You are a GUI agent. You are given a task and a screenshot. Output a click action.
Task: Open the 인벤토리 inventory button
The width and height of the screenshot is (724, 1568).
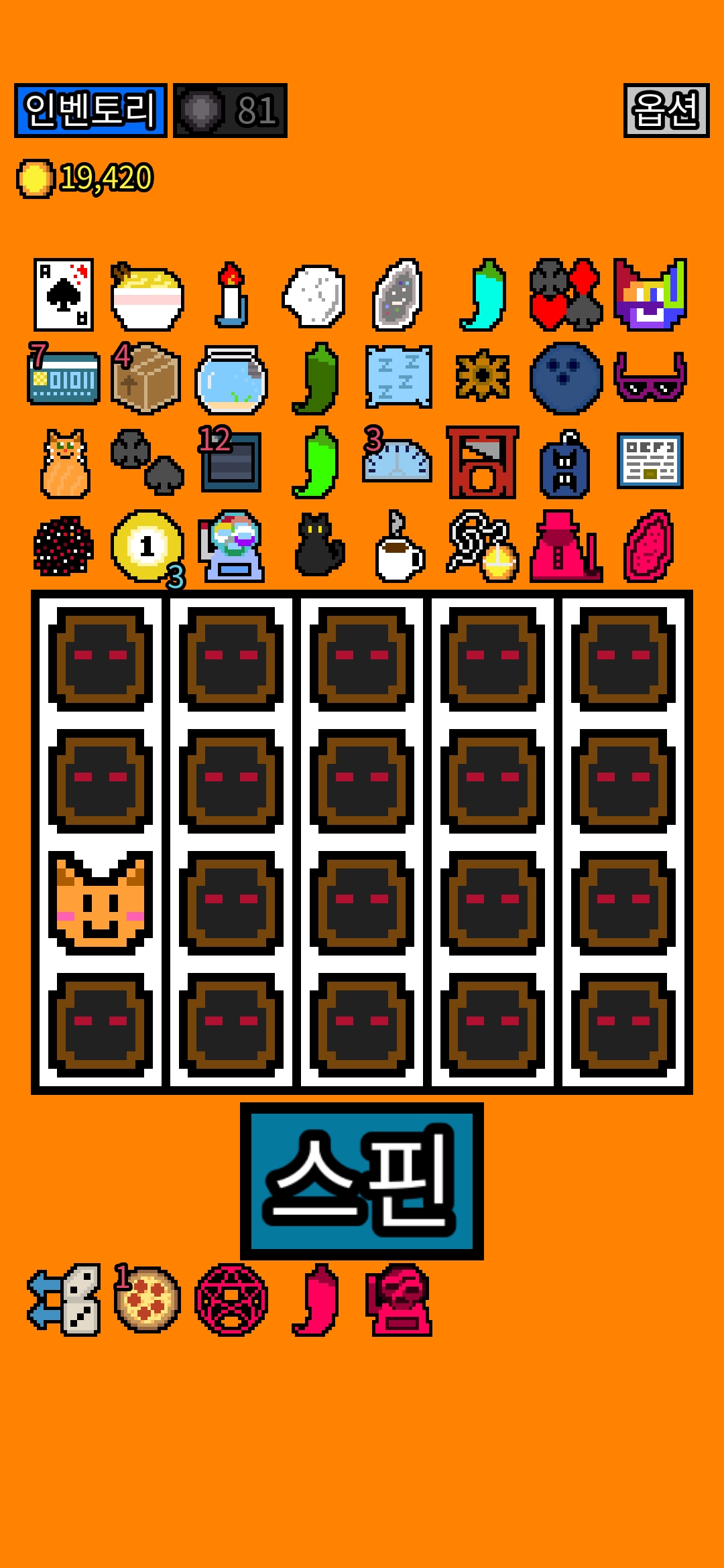[90, 111]
